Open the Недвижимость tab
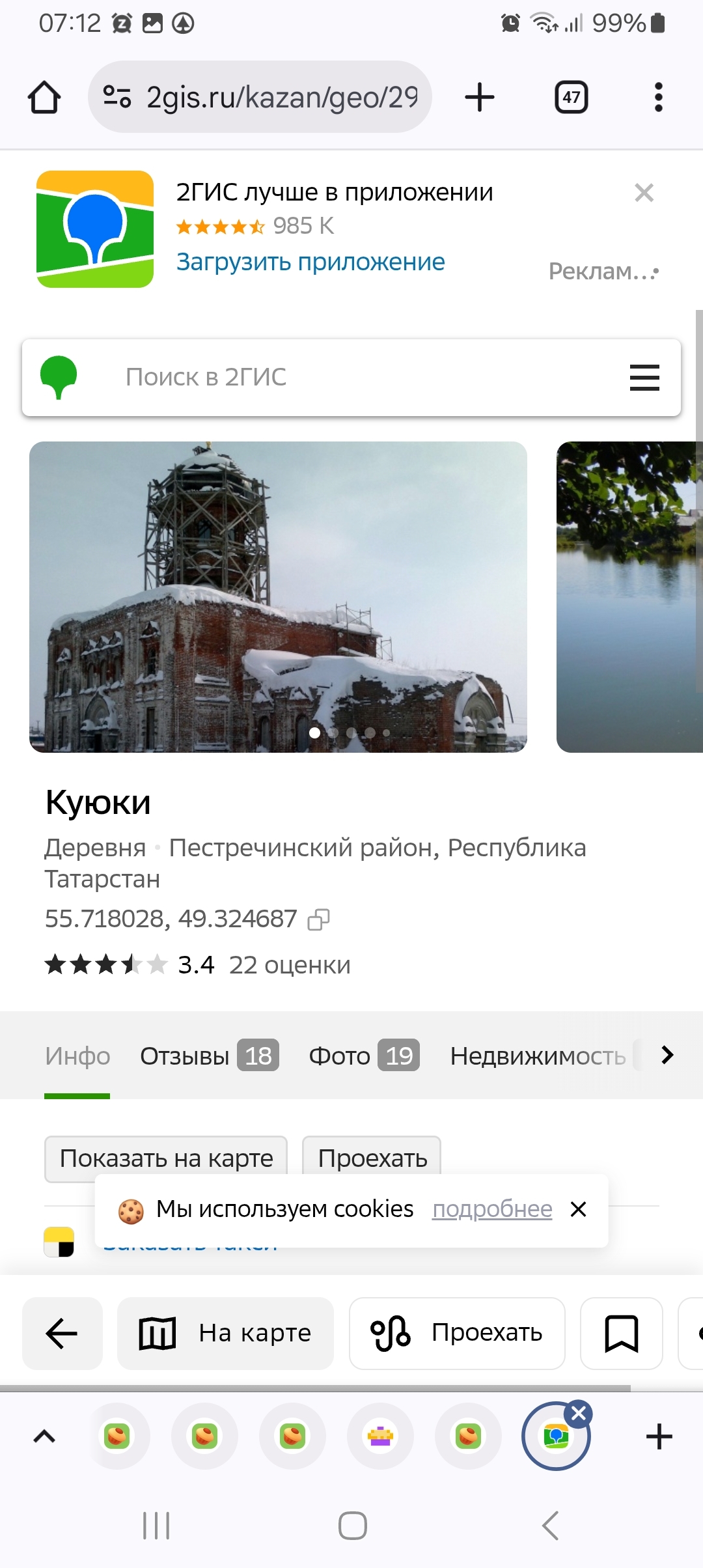Viewport: 703px width, 1568px height. [538, 1056]
